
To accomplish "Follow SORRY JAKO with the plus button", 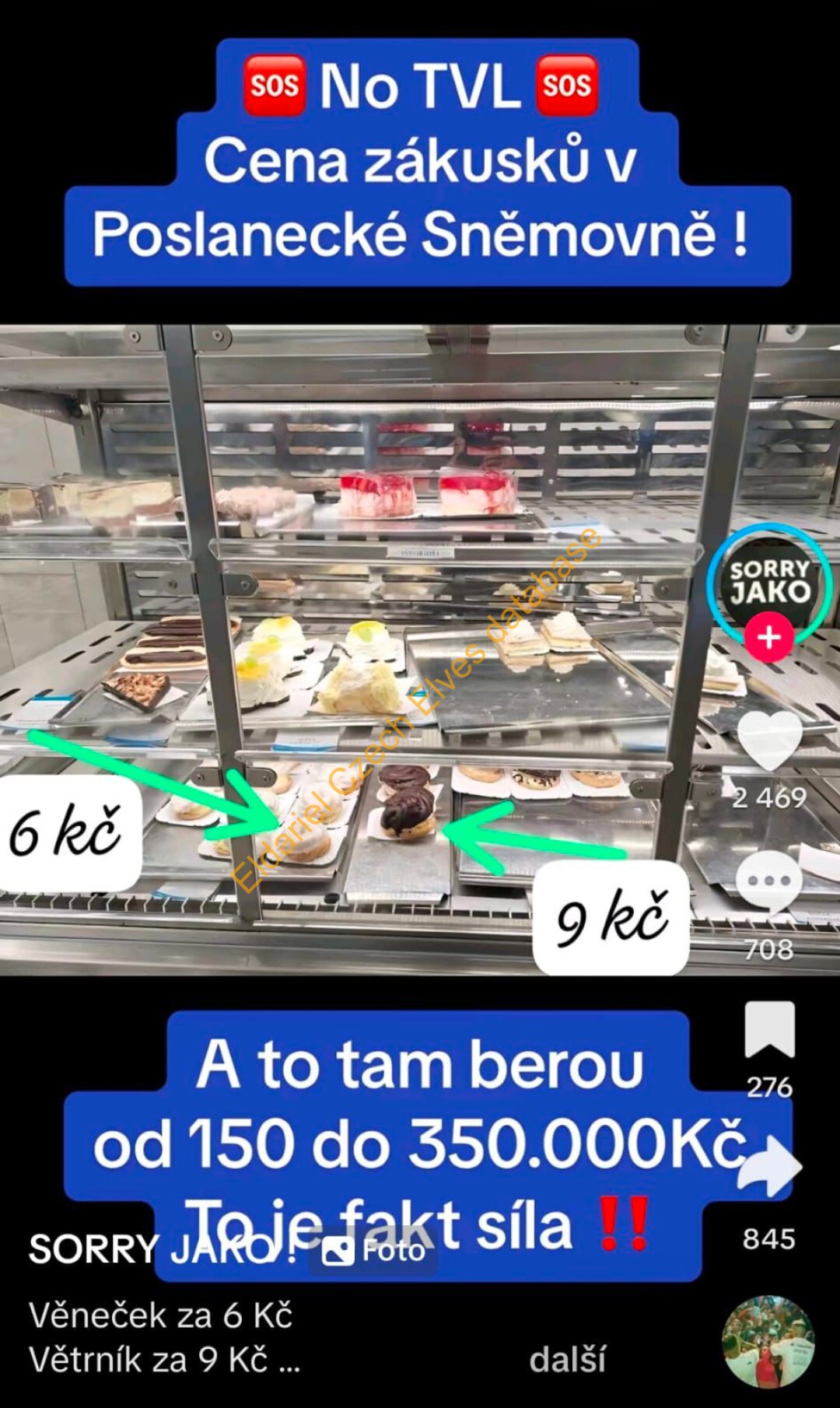I will (768, 638).
